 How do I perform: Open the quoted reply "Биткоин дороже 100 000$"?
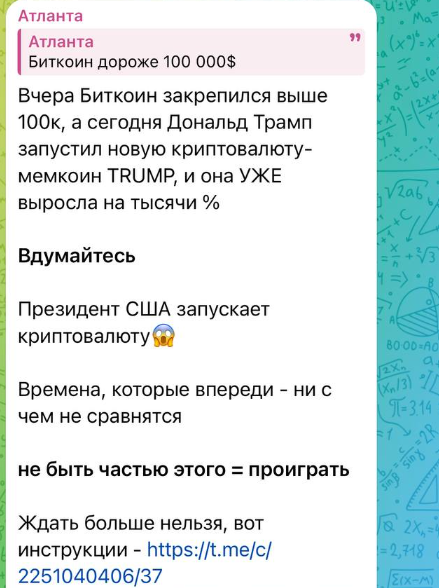[191, 52]
